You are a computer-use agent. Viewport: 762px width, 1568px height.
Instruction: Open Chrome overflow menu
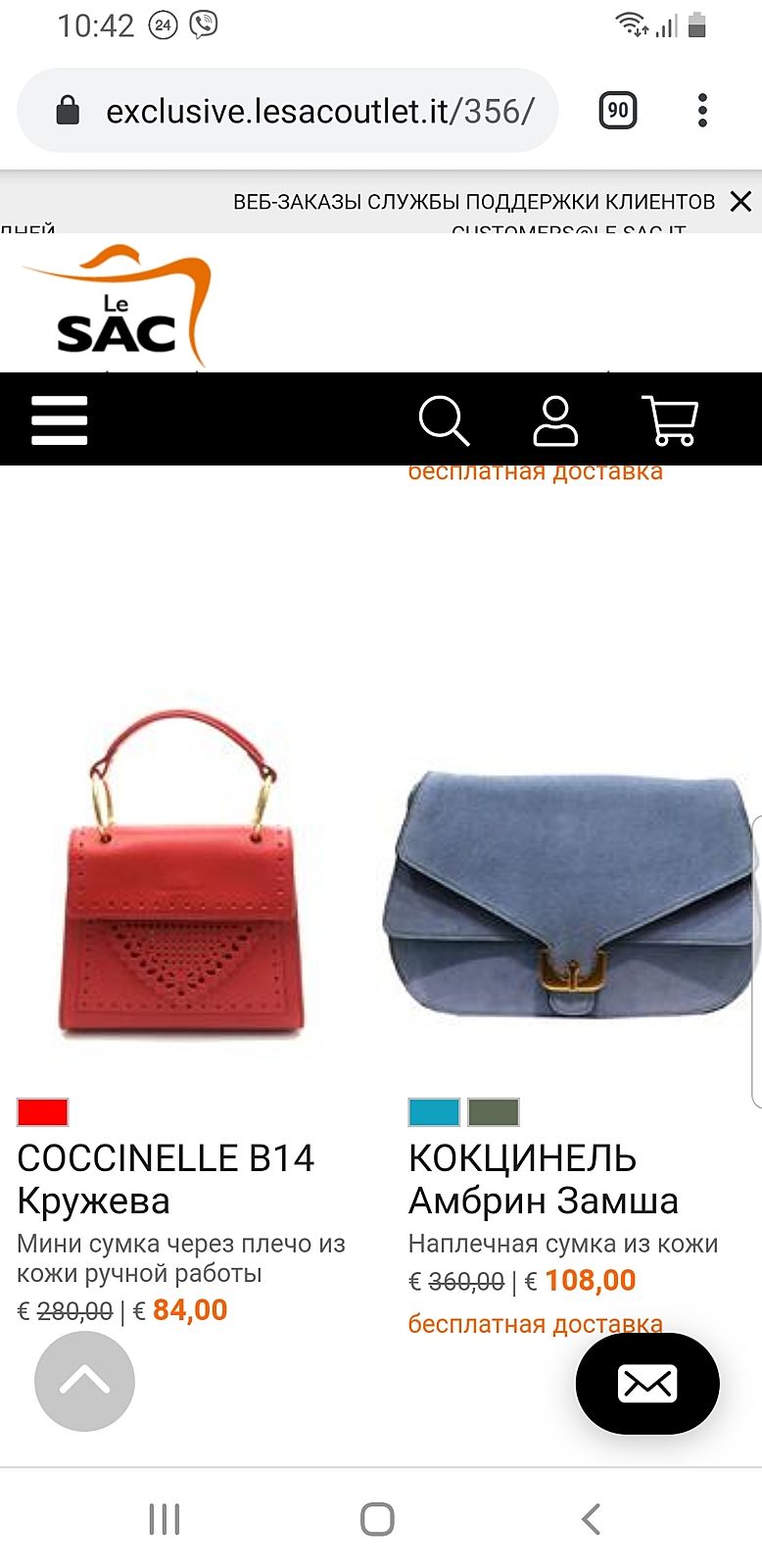point(702,111)
